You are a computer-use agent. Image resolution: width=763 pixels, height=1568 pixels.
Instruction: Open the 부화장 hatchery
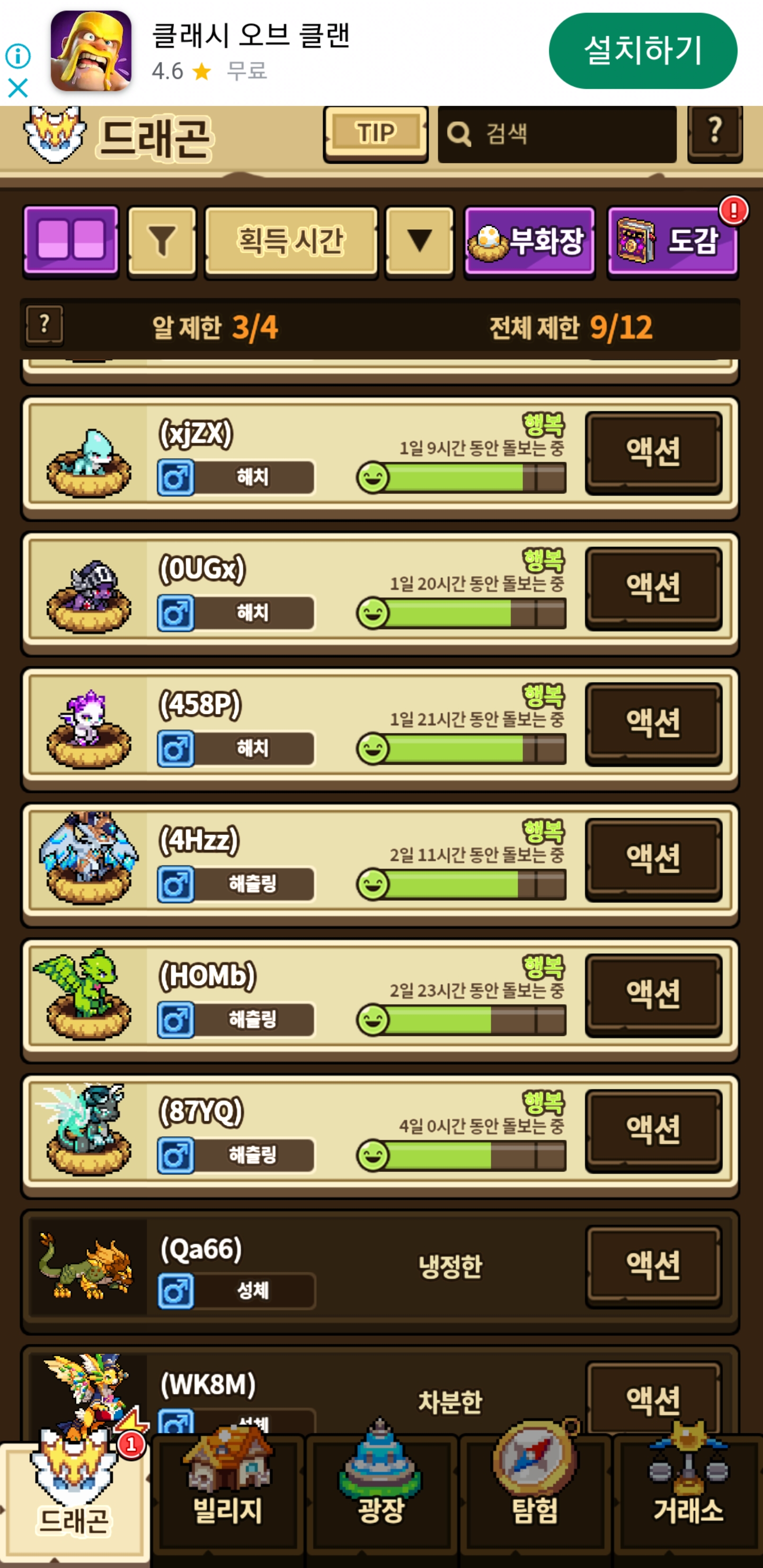click(529, 242)
